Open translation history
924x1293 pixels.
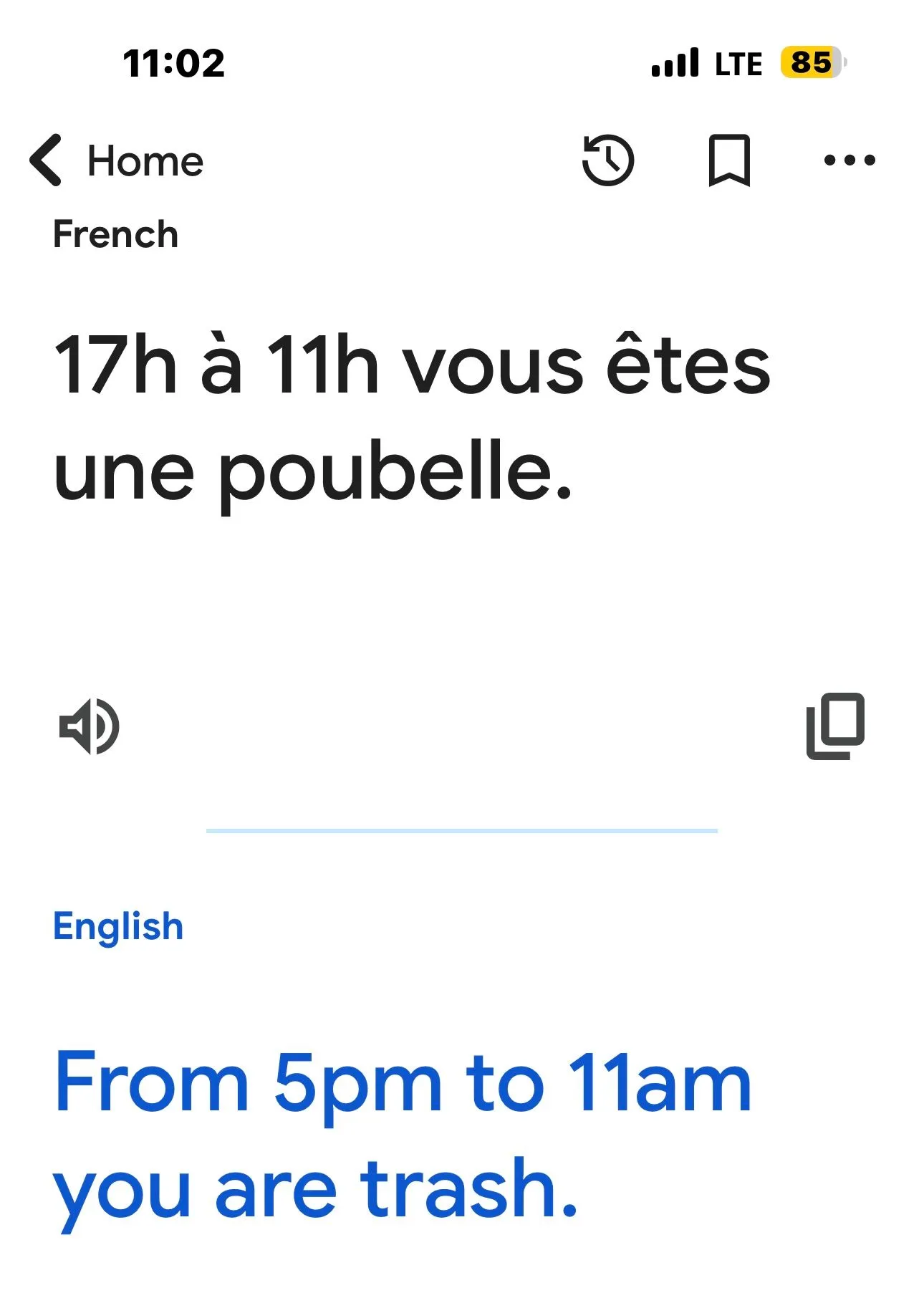[608, 160]
